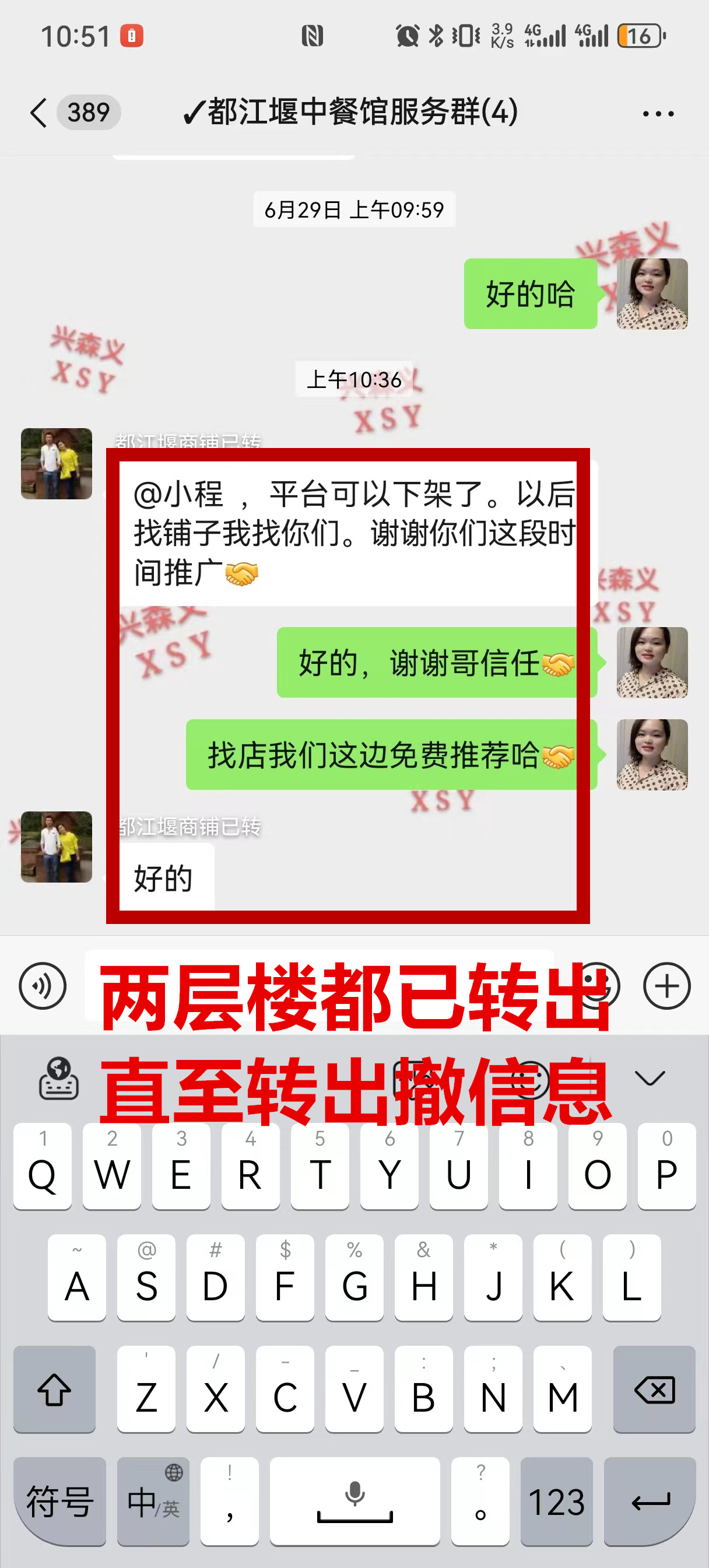This screenshot has height=1568, width=709.
Task: Go back to the chat list
Action: [39, 113]
